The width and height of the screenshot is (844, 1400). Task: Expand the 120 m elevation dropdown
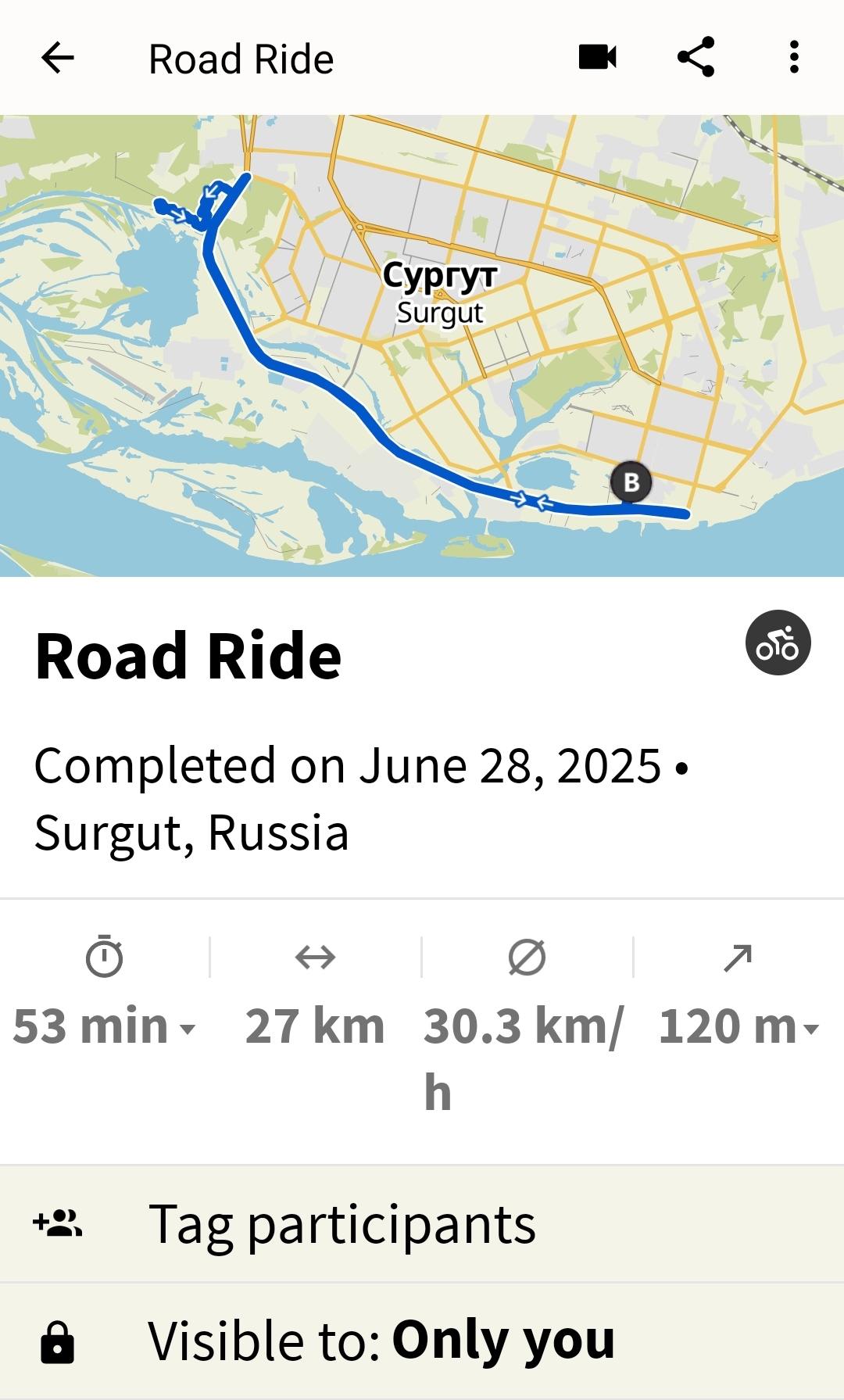click(738, 1025)
